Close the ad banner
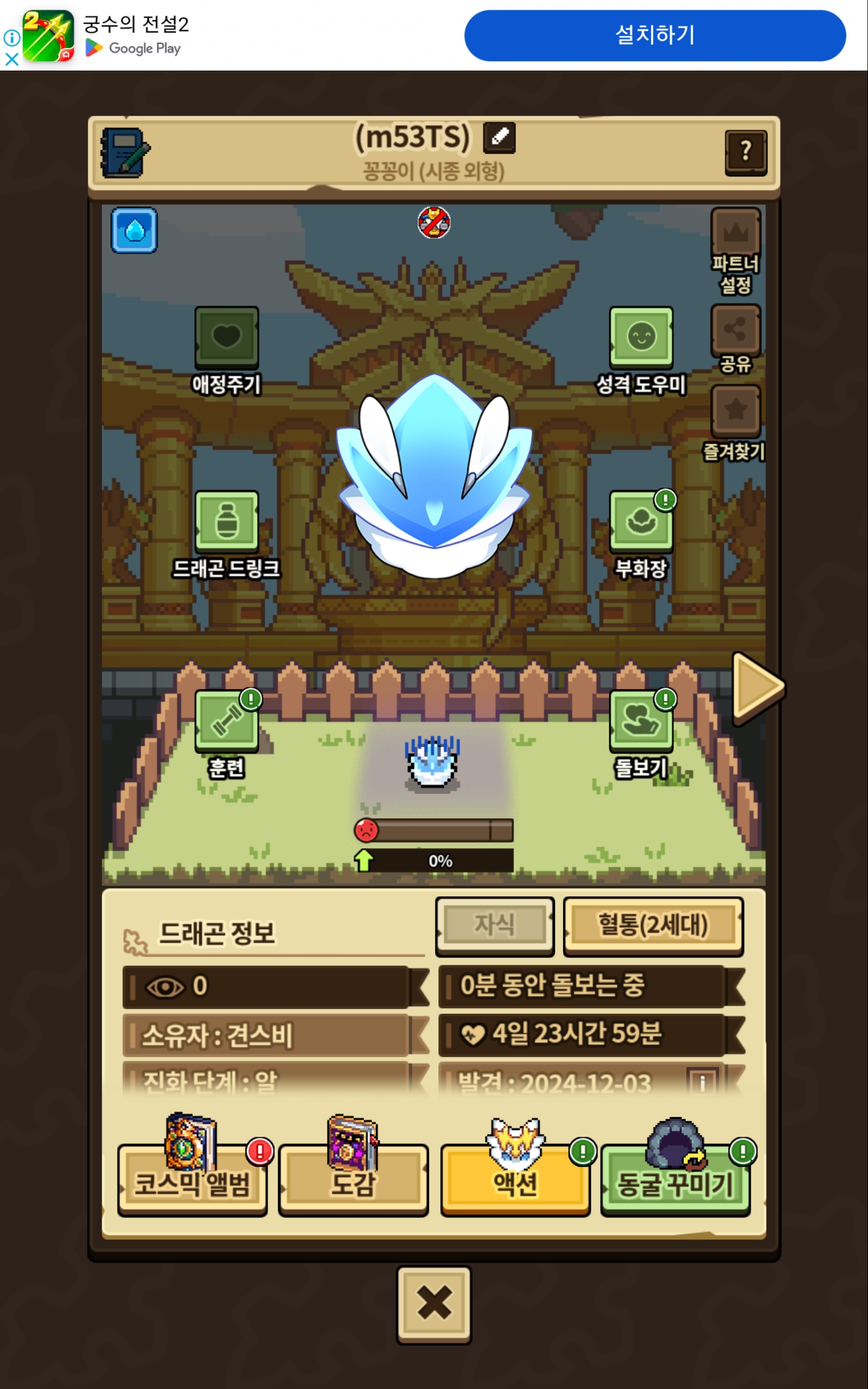Image resolution: width=868 pixels, height=1389 pixels. click(x=11, y=59)
